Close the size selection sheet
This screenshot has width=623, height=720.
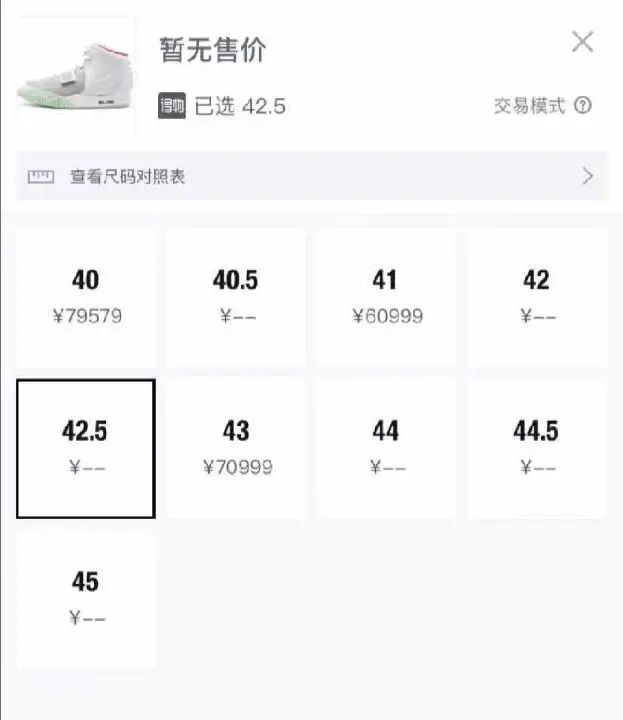pyautogui.click(x=582, y=42)
